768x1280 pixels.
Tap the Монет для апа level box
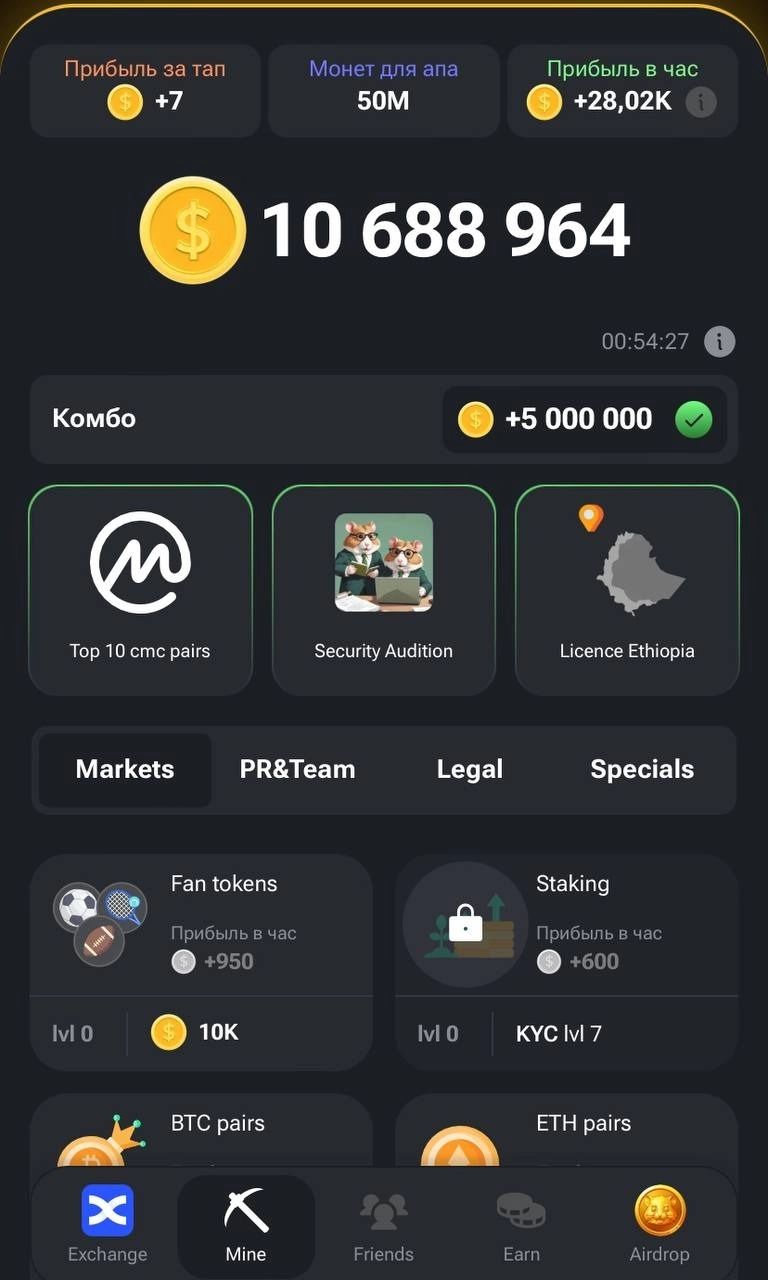[x=383, y=90]
